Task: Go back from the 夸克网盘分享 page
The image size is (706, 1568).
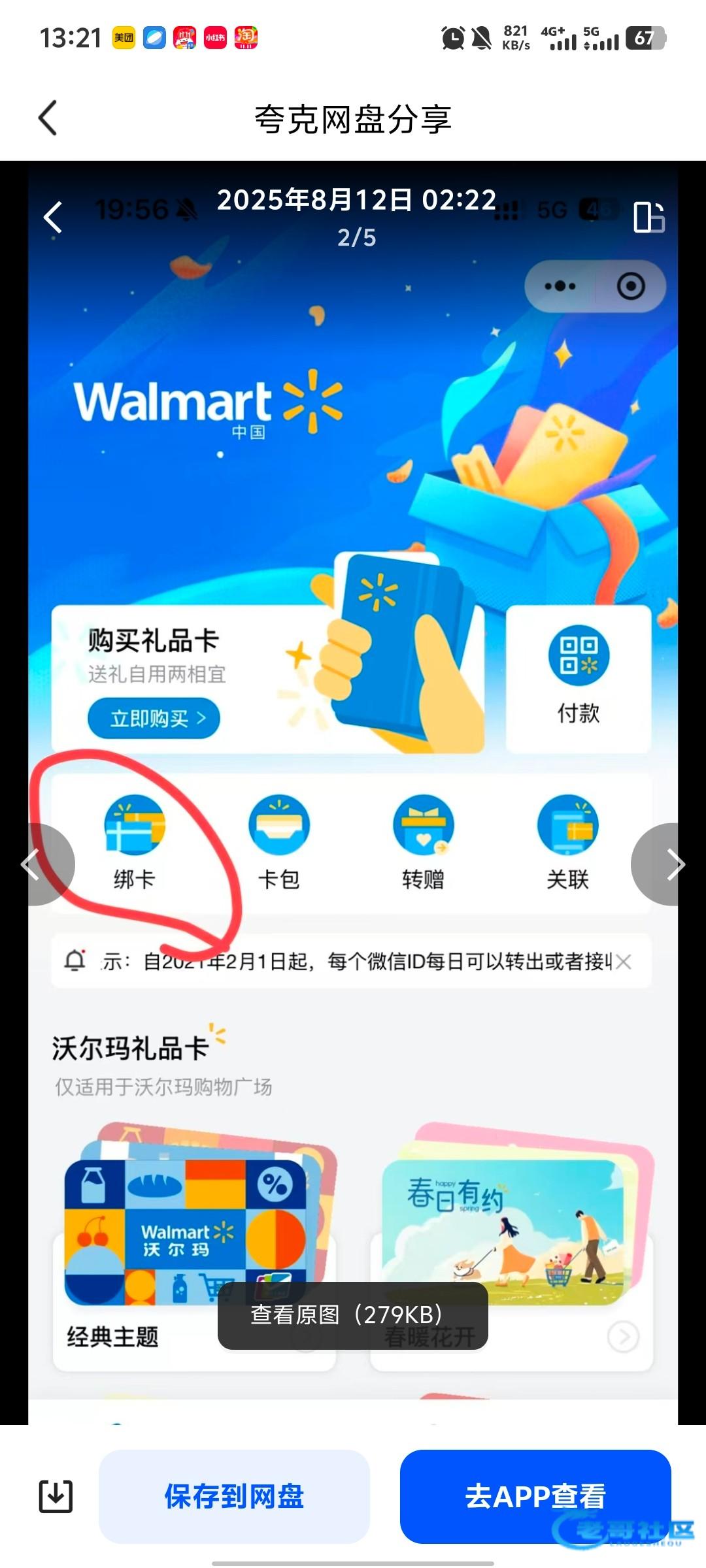Action: [48, 118]
